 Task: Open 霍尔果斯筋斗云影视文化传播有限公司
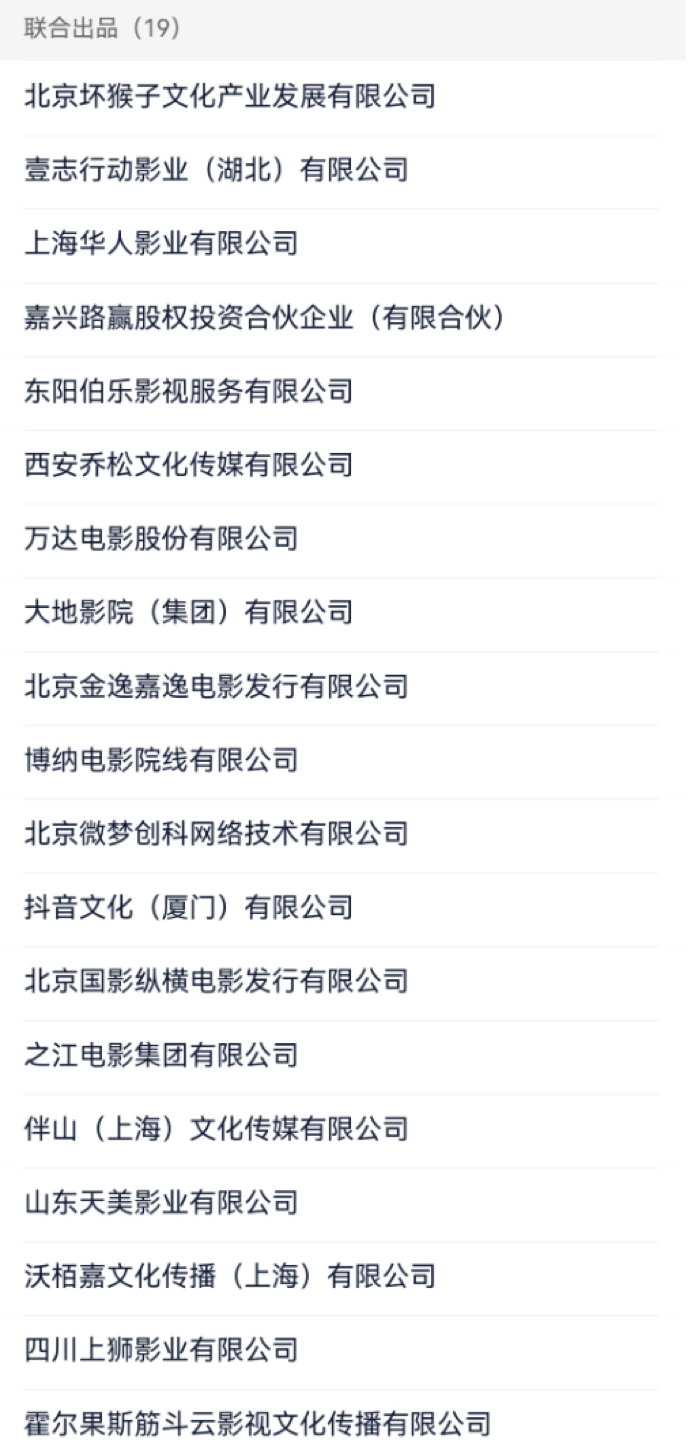258,1423
